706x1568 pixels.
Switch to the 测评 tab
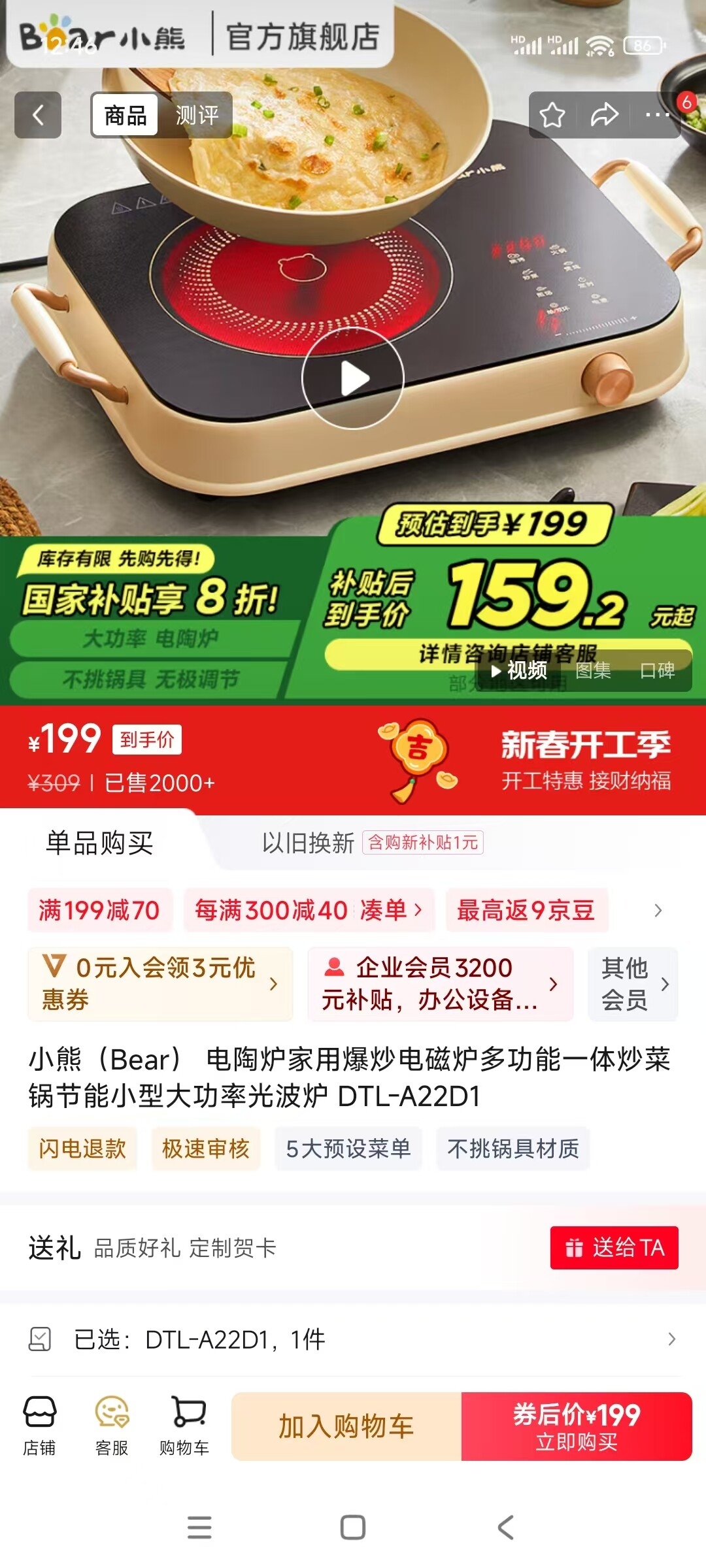(x=196, y=116)
